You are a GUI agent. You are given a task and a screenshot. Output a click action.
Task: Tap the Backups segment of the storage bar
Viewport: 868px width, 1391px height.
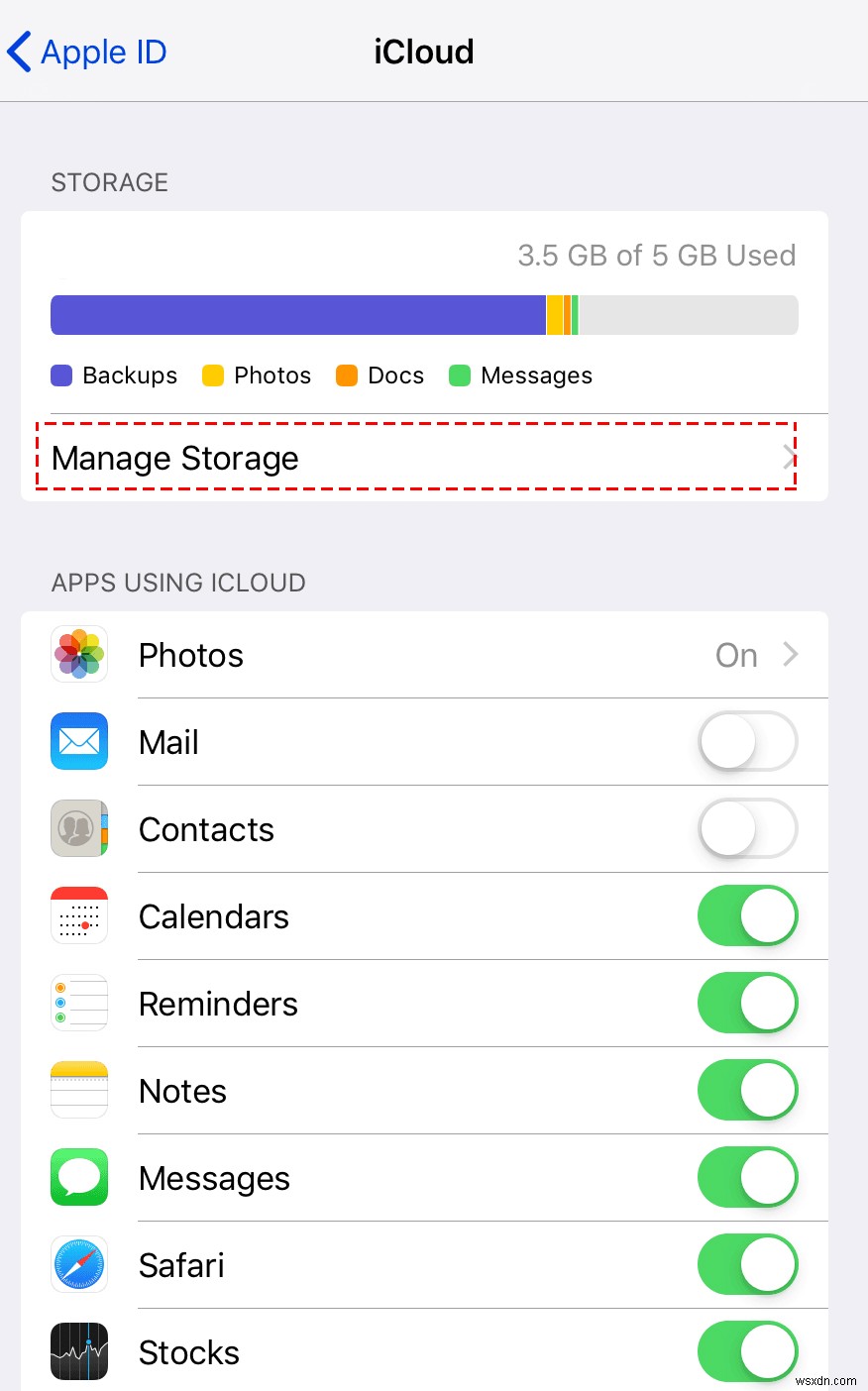point(297,314)
